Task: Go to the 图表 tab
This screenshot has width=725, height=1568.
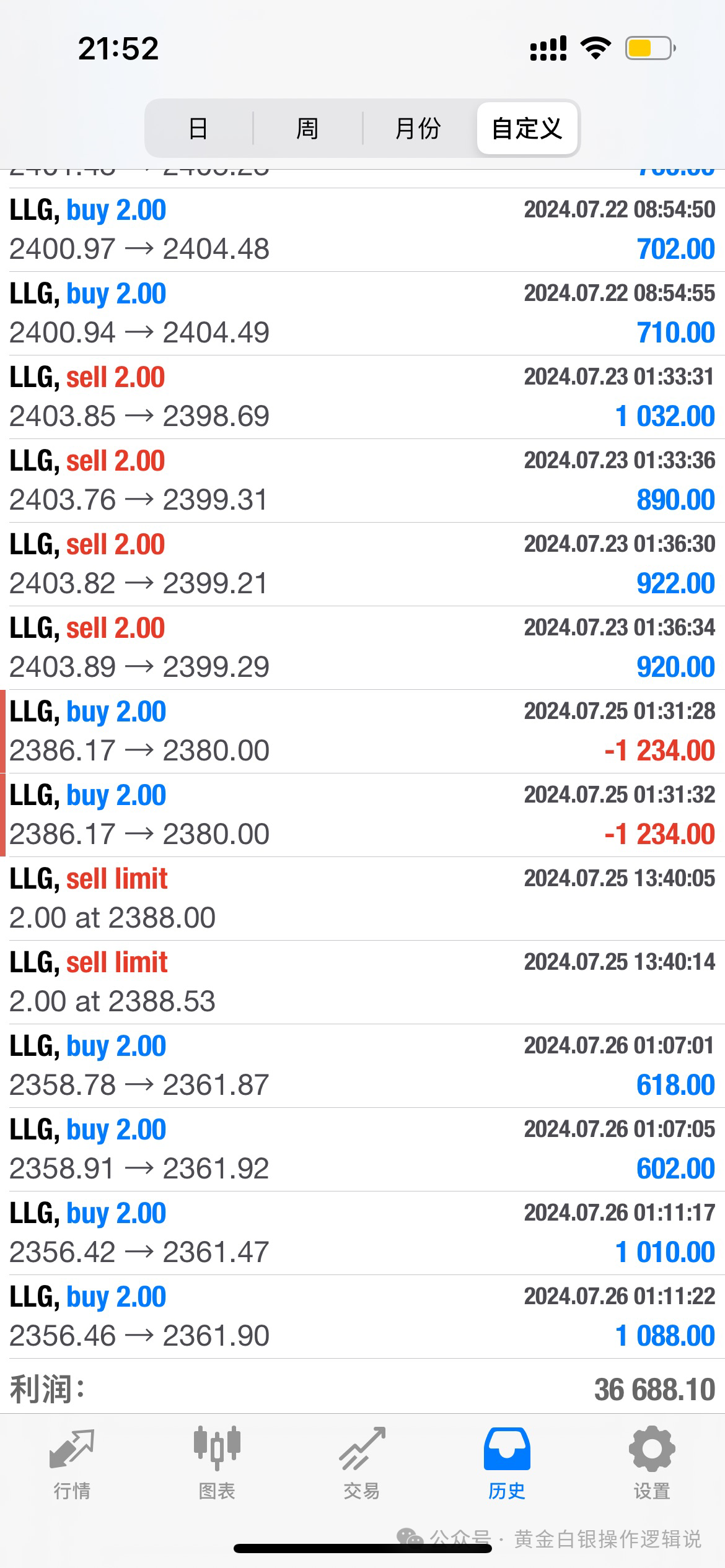Action: coord(217,1464)
